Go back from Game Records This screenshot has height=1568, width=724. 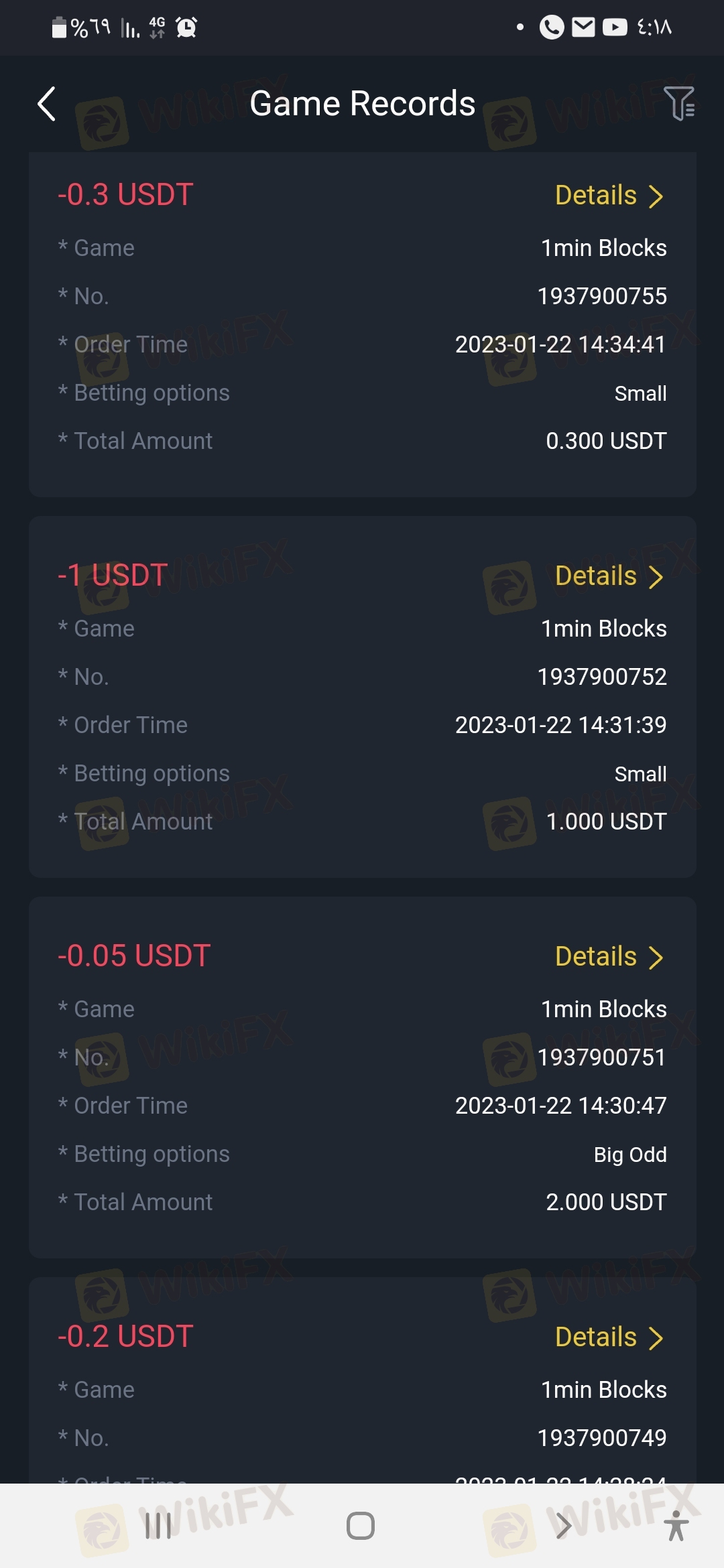coord(46,104)
